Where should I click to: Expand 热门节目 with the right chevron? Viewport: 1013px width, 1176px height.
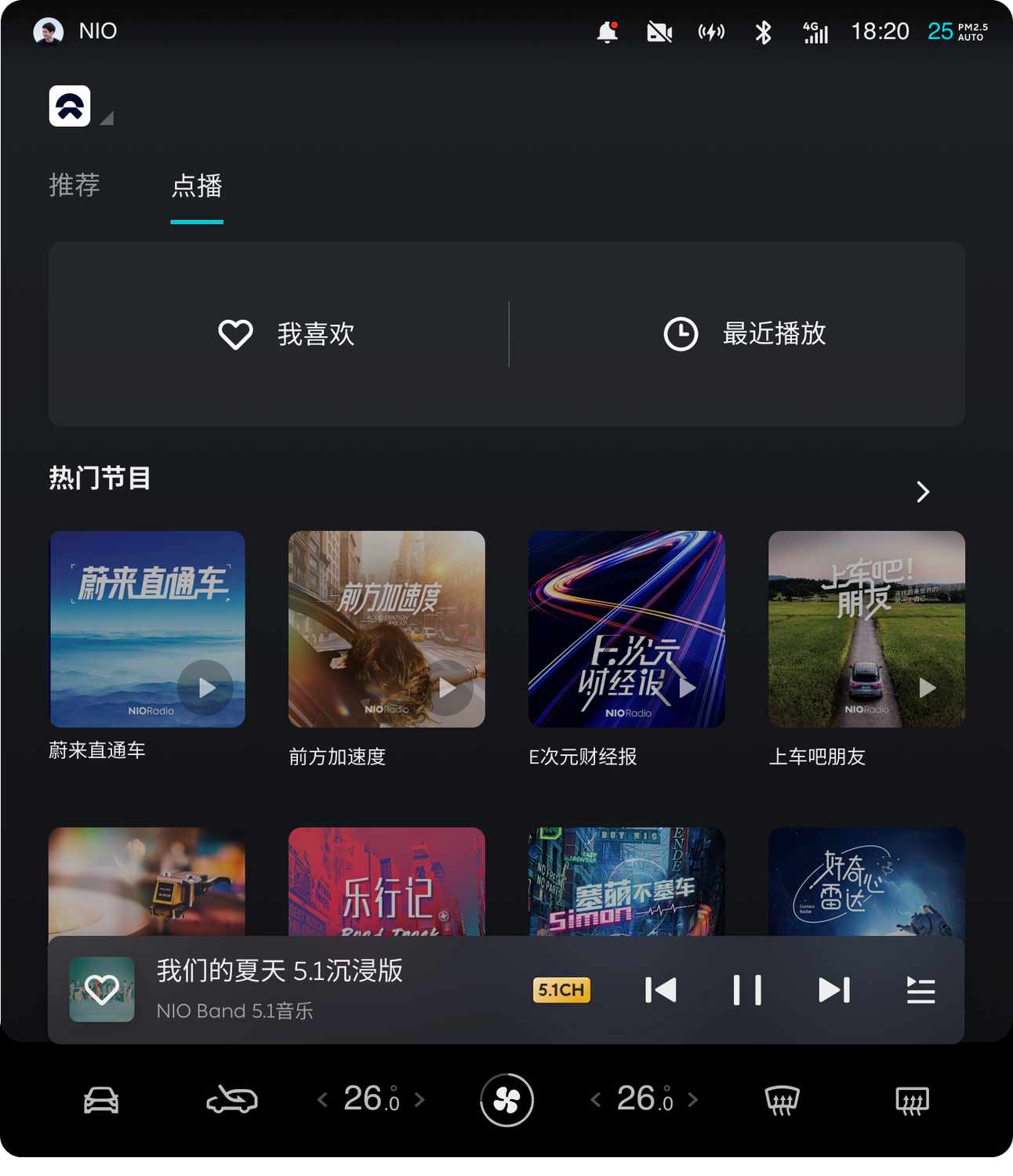(923, 492)
